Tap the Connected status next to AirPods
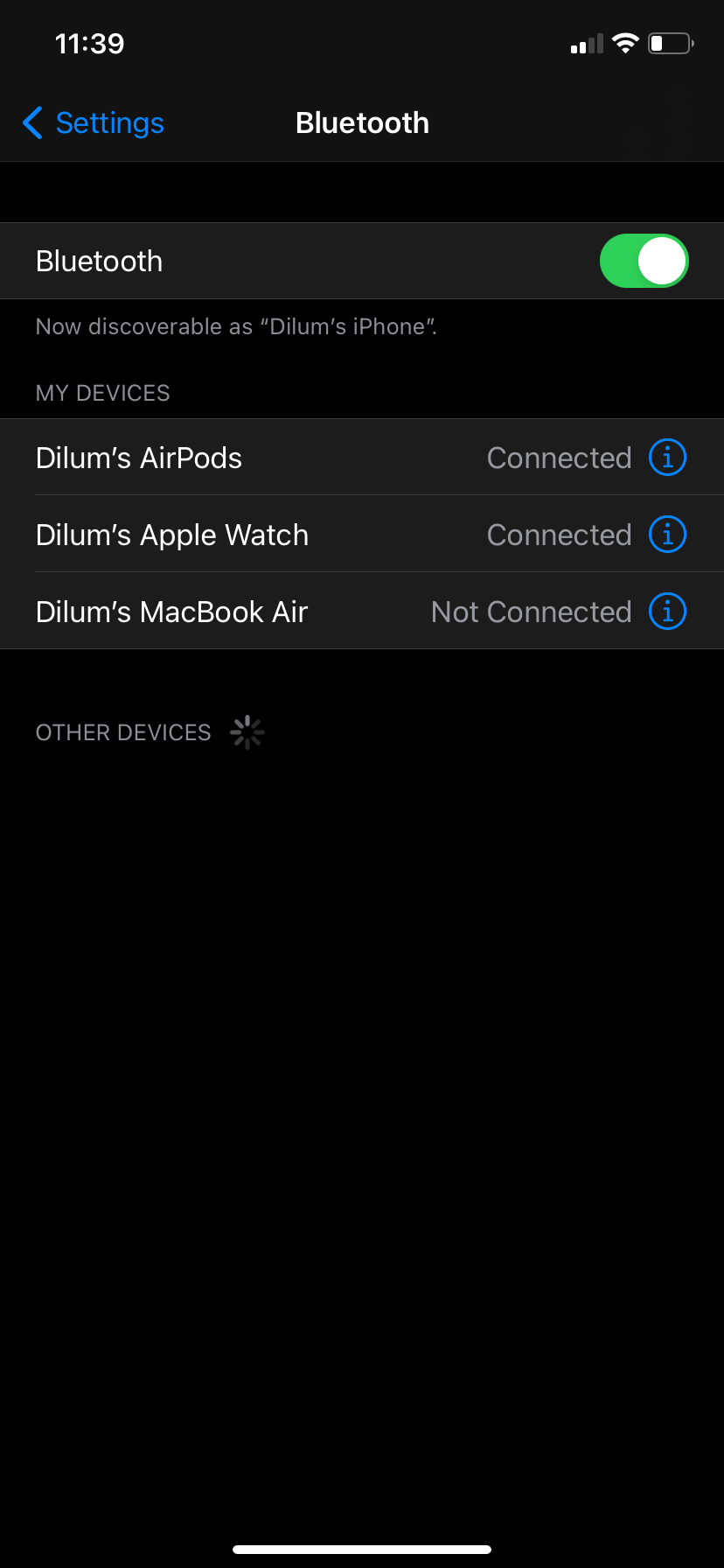This screenshot has height=1568, width=724. click(x=560, y=457)
